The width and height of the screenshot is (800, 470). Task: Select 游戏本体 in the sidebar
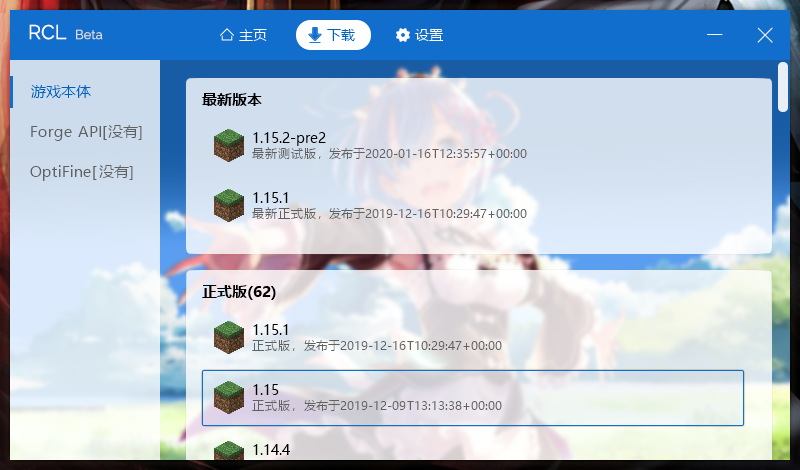61,91
